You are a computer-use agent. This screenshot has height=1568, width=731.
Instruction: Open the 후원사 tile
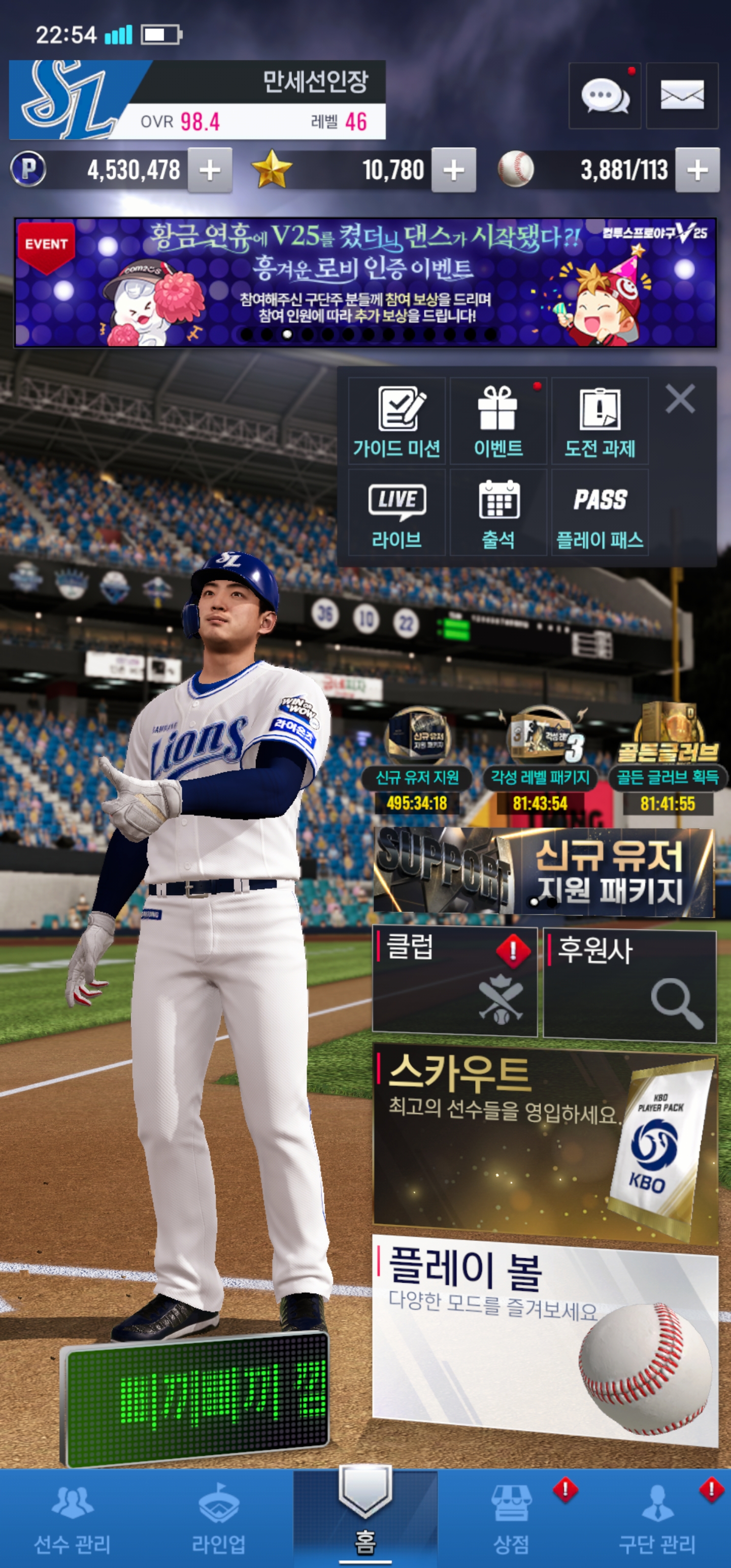click(x=629, y=983)
